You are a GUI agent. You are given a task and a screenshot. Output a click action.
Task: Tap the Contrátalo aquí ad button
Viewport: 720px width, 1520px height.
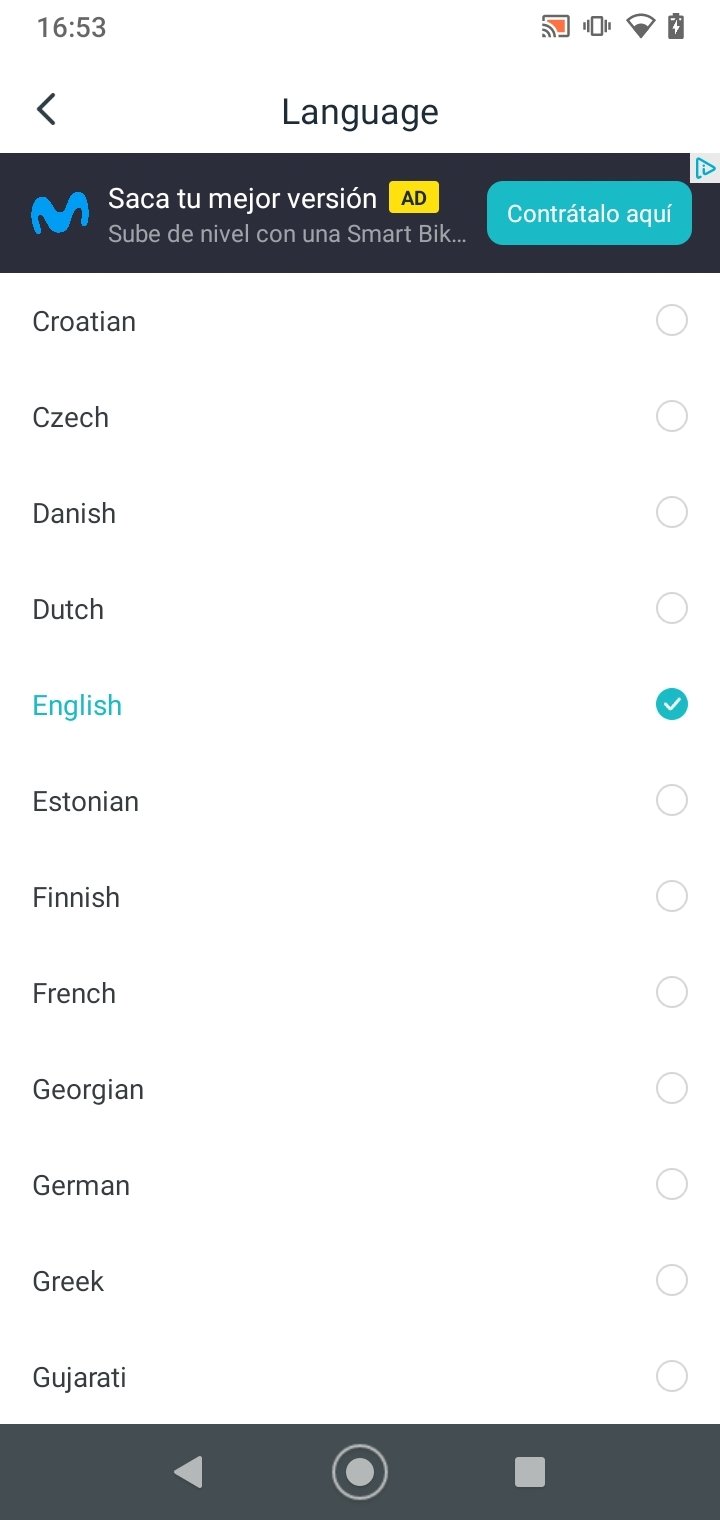[x=588, y=213]
